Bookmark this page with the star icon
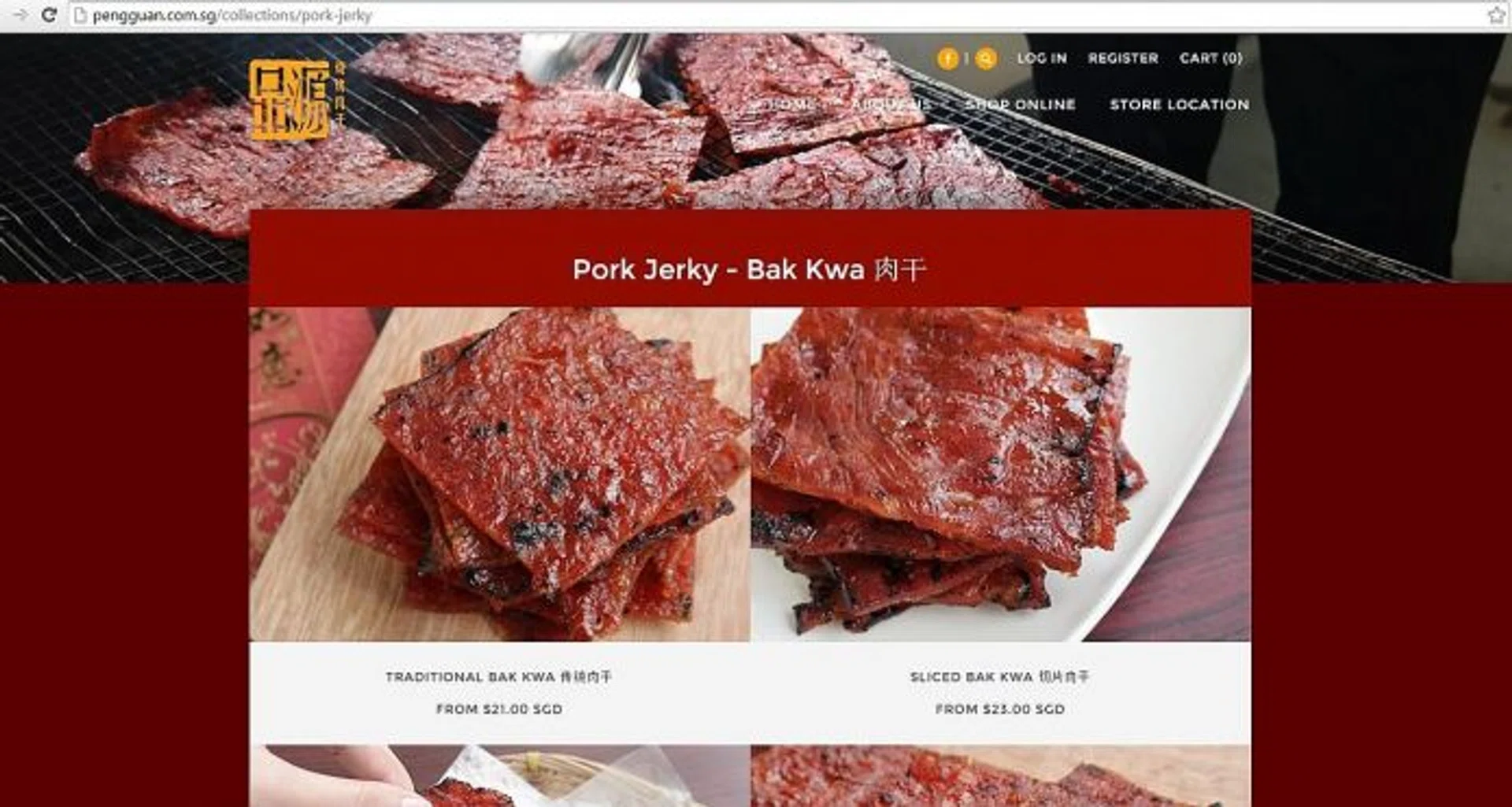 (1495, 15)
